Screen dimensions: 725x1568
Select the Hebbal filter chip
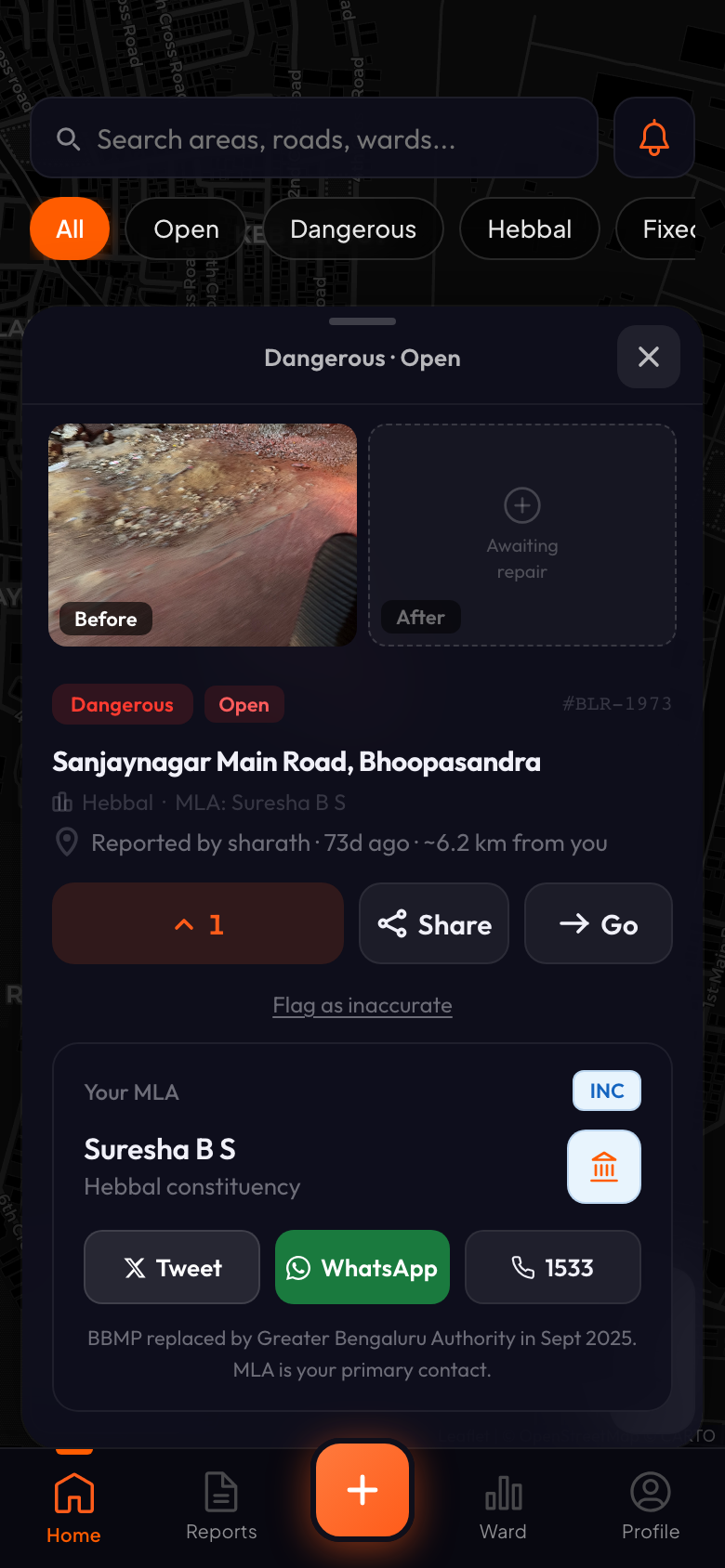[x=530, y=229]
